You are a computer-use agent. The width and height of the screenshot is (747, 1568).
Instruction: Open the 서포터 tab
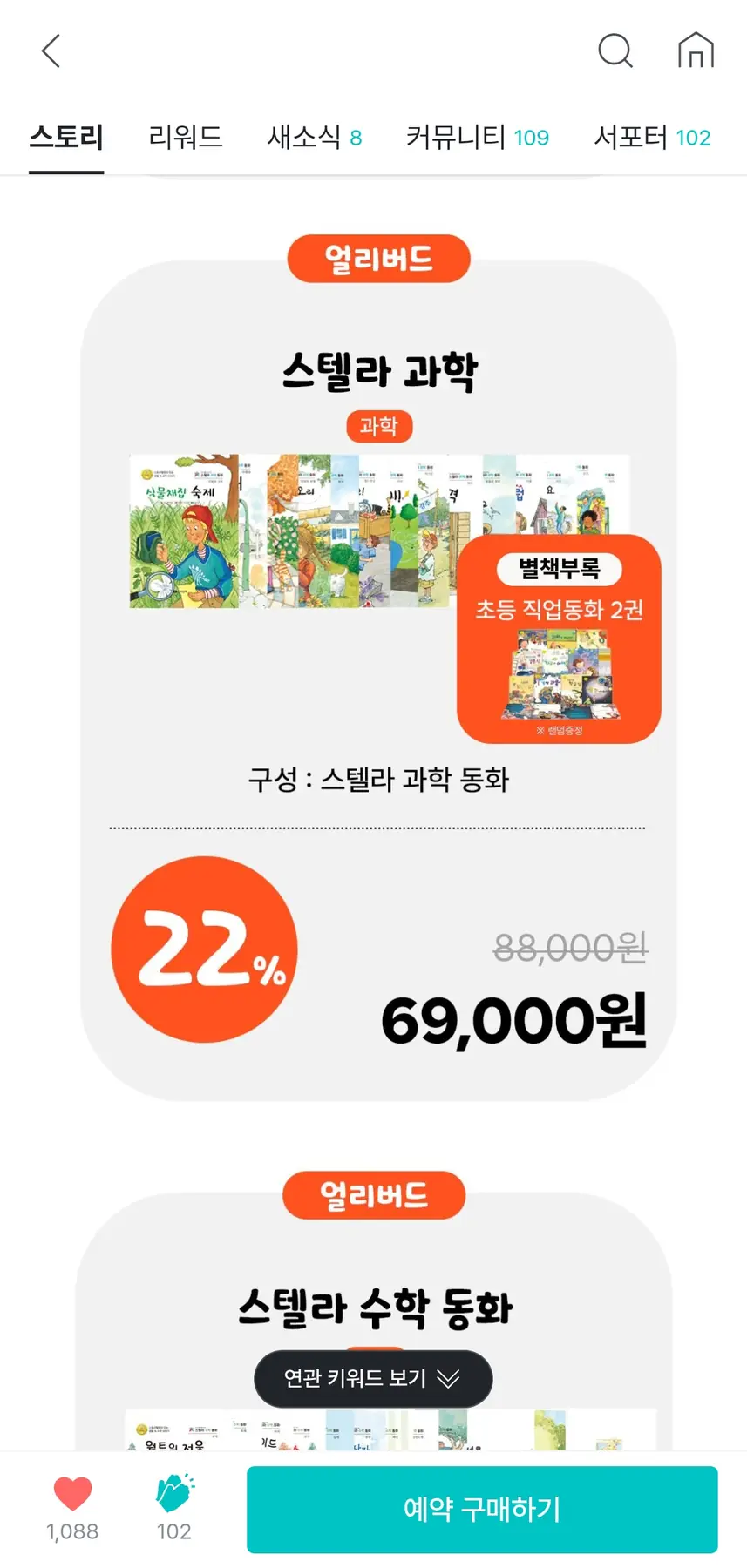click(652, 138)
